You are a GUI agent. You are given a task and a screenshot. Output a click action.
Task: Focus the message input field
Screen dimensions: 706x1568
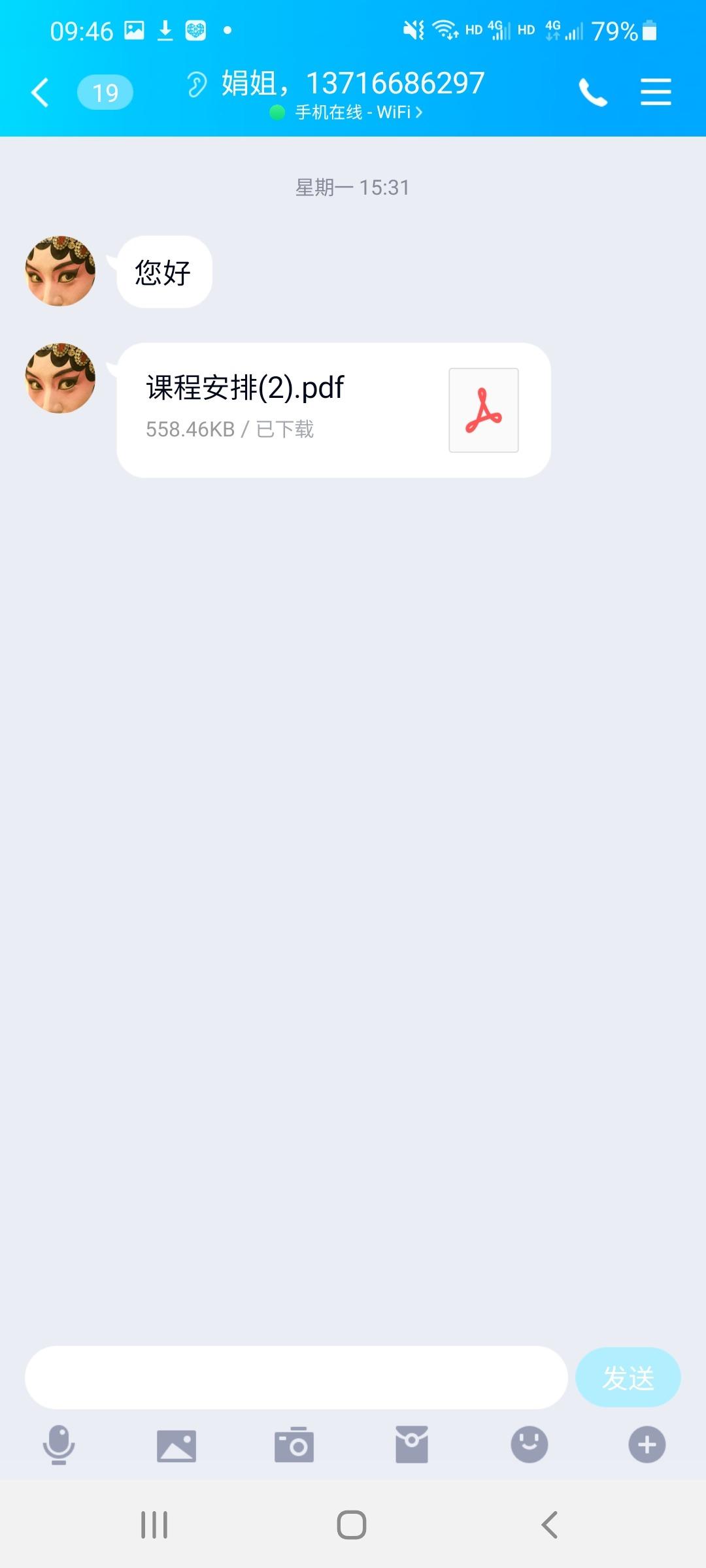(x=295, y=1377)
